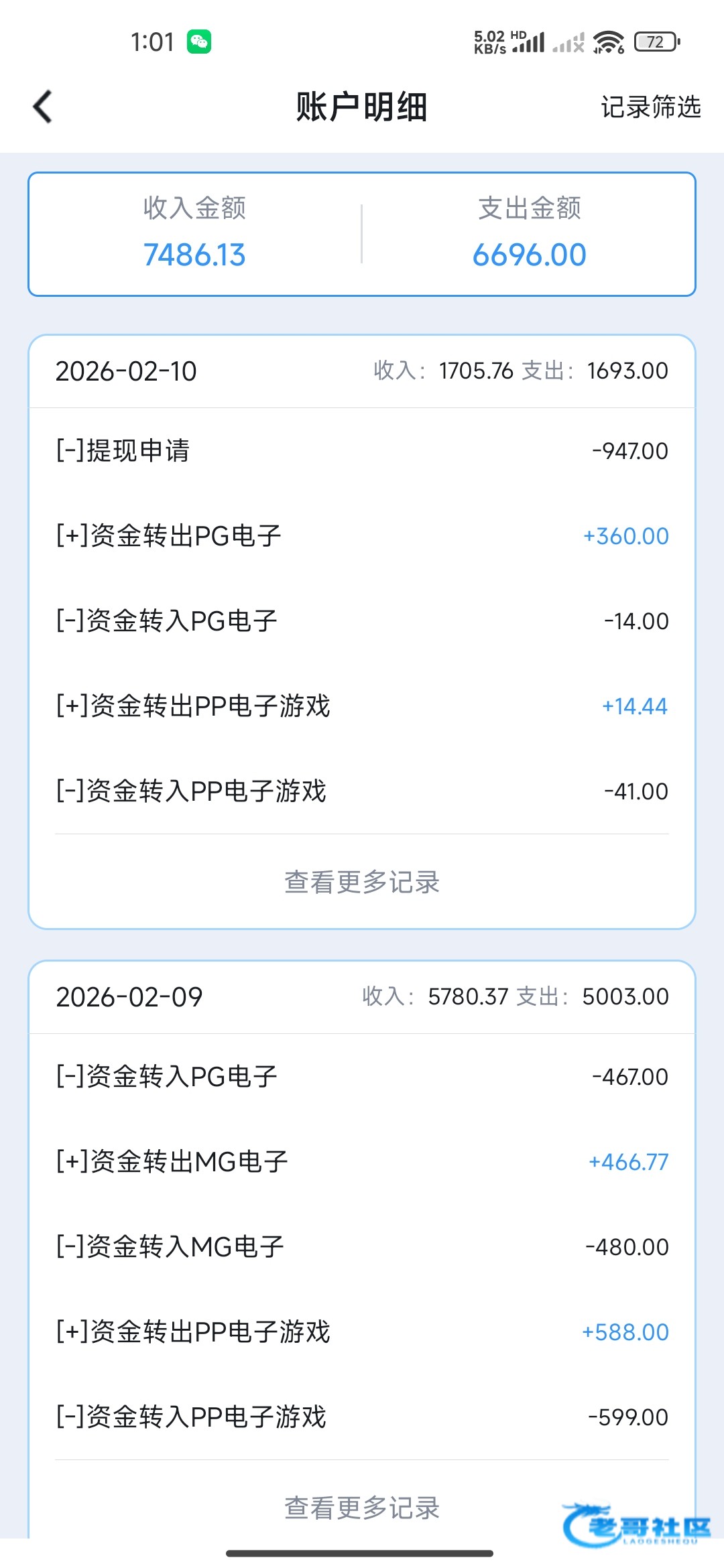This screenshot has width=724, height=1568.
Task: View more records for 2026-02-10
Action: (x=362, y=882)
